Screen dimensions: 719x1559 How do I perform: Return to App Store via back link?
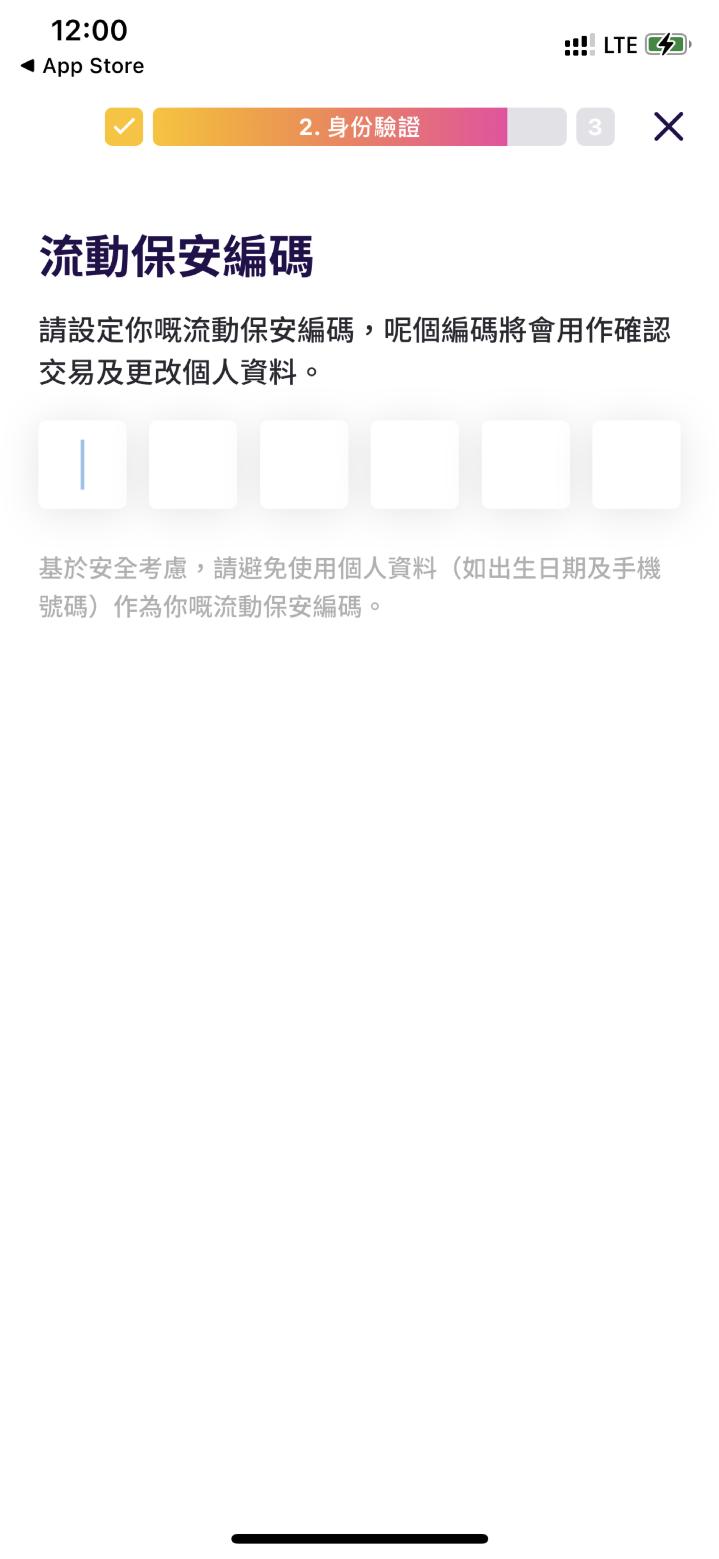pos(82,66)
